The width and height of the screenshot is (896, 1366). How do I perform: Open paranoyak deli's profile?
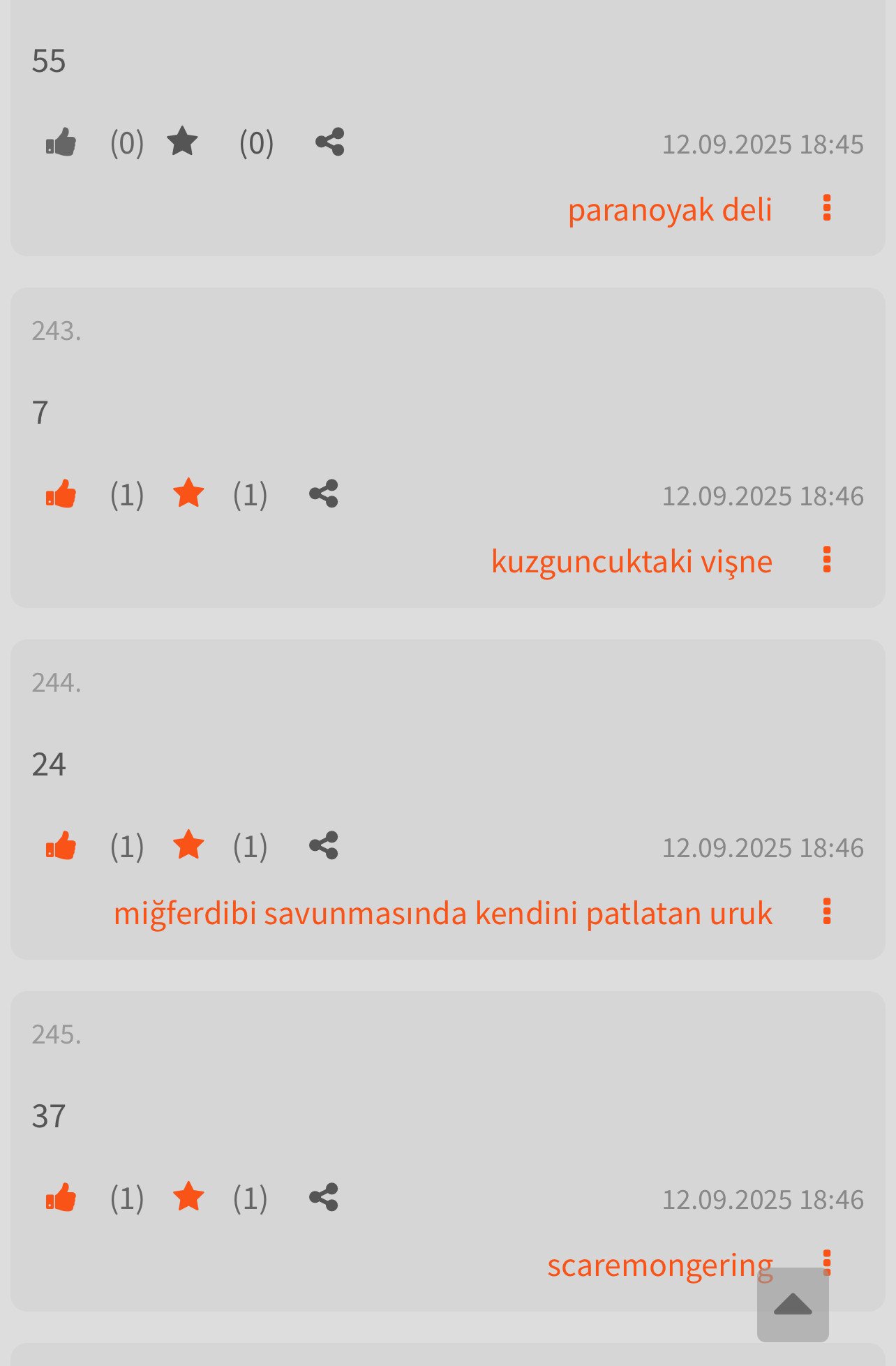pos(670,209)
